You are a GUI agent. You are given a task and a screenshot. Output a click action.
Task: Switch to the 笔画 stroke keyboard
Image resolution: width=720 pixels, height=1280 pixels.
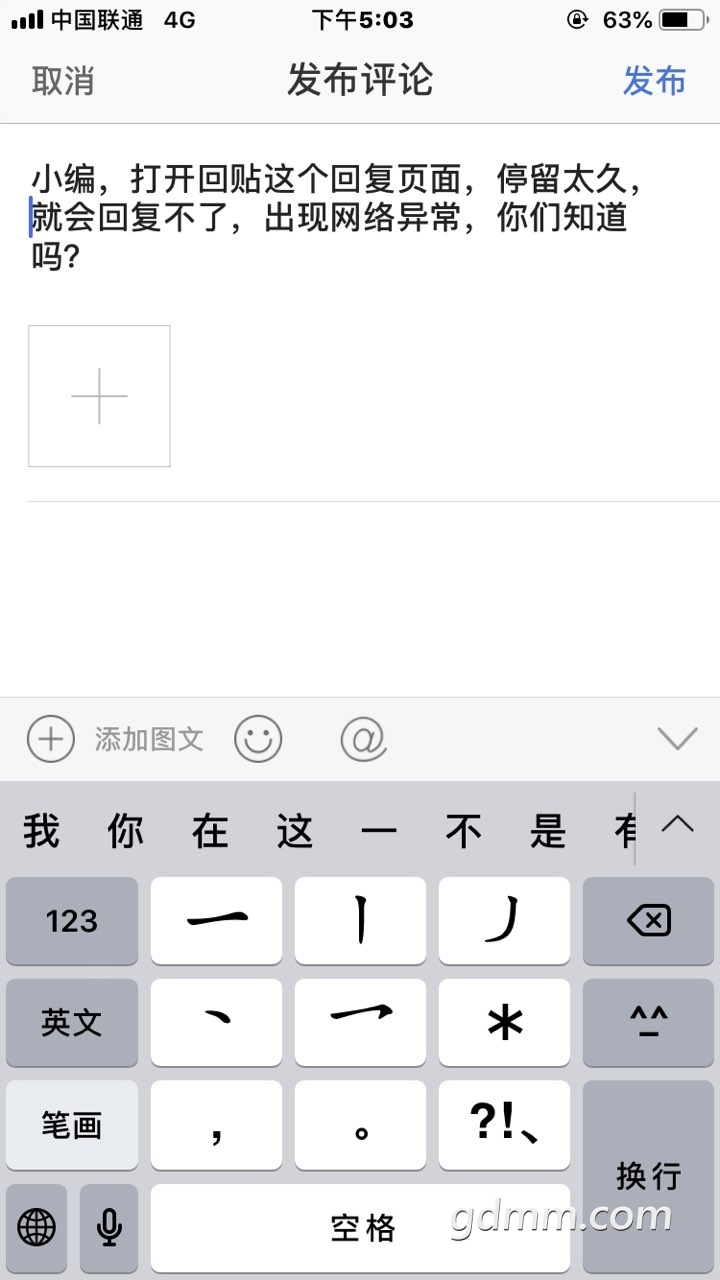tap(71, 1125)
